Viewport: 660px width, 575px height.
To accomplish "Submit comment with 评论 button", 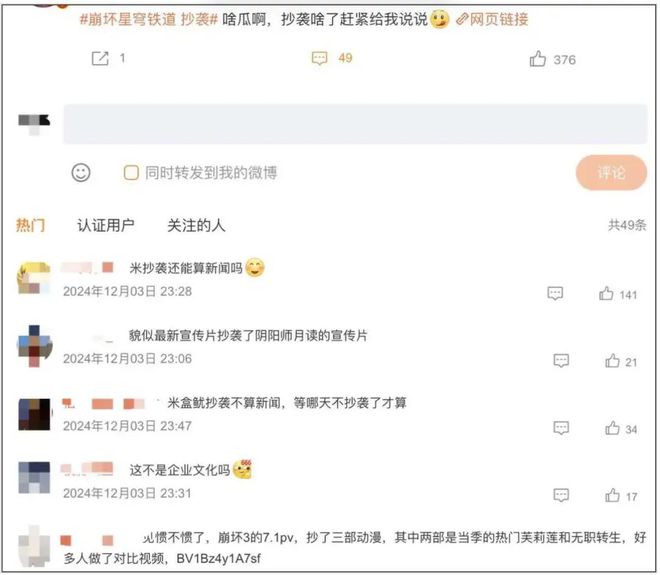I will click(x=610, y=173).
